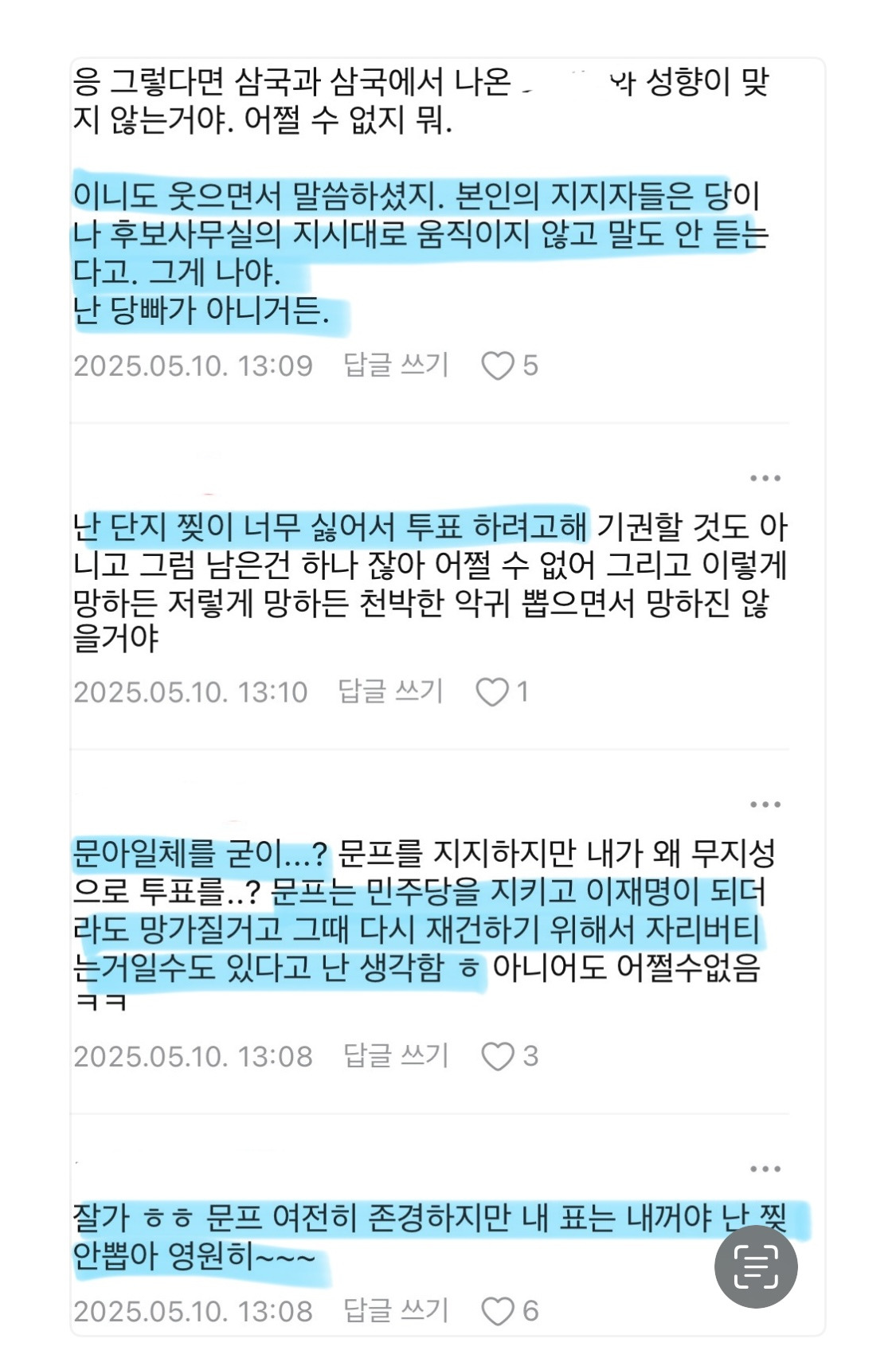Open overflow menu of the 잘가 comment
Screen dimensions: 896x1354
765,1169
